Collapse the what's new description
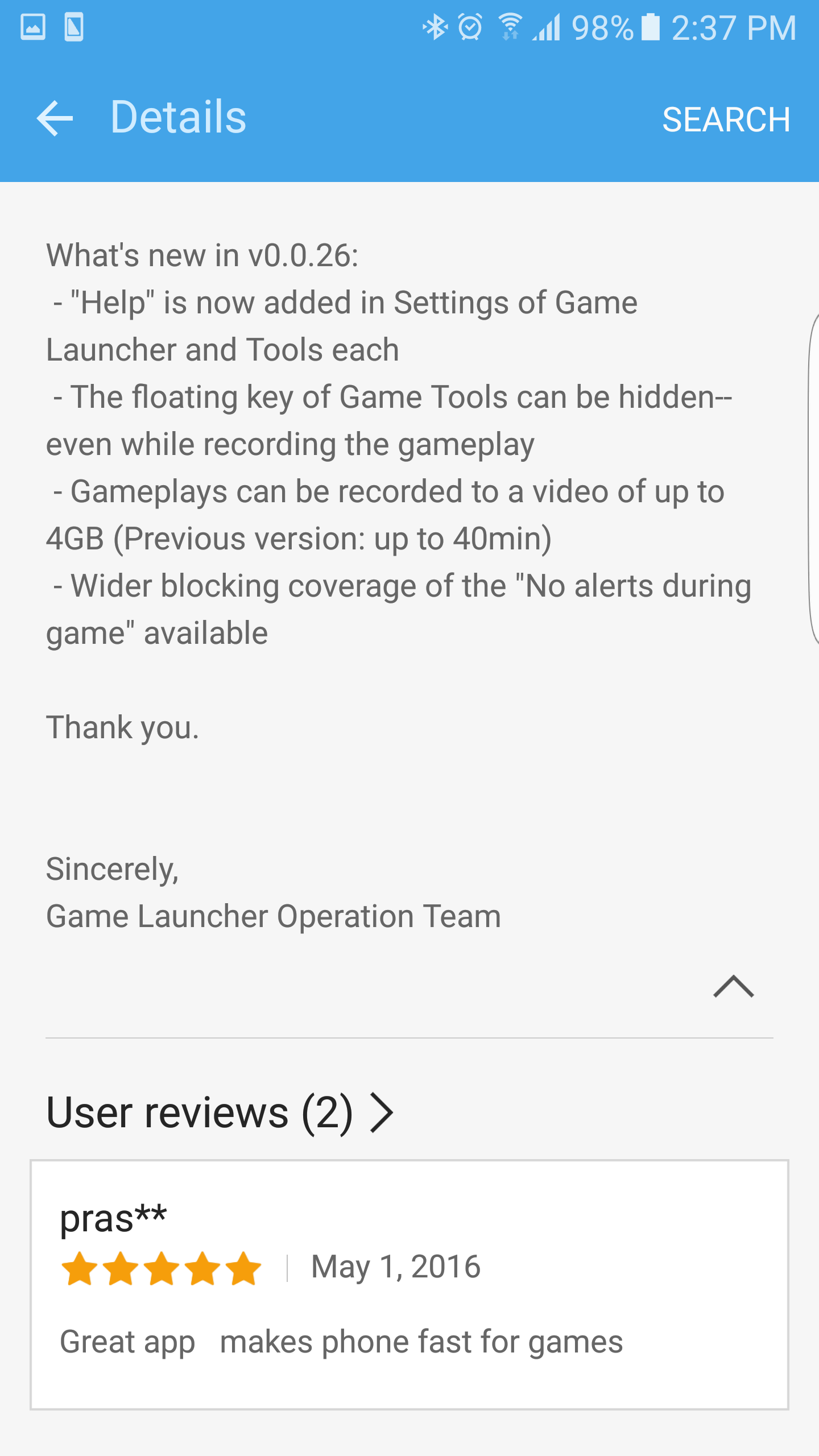The width and height of the screenshot is (819, 1456). (x=733, y=987)
